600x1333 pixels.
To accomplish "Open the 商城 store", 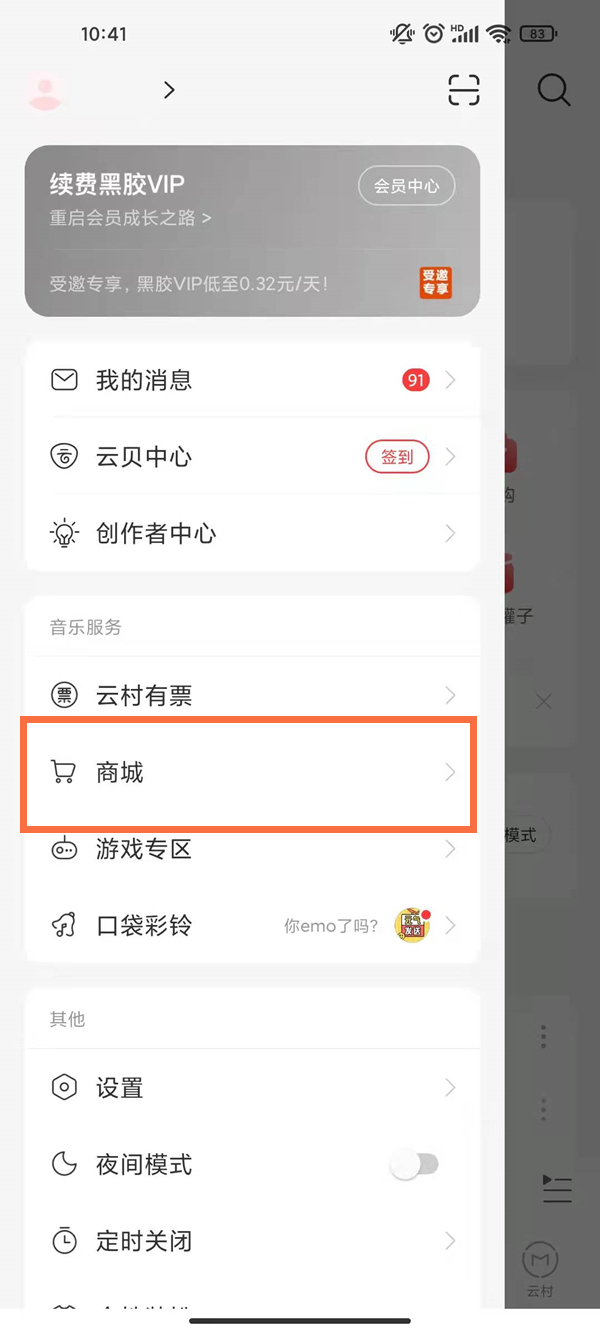I will 252,772.
